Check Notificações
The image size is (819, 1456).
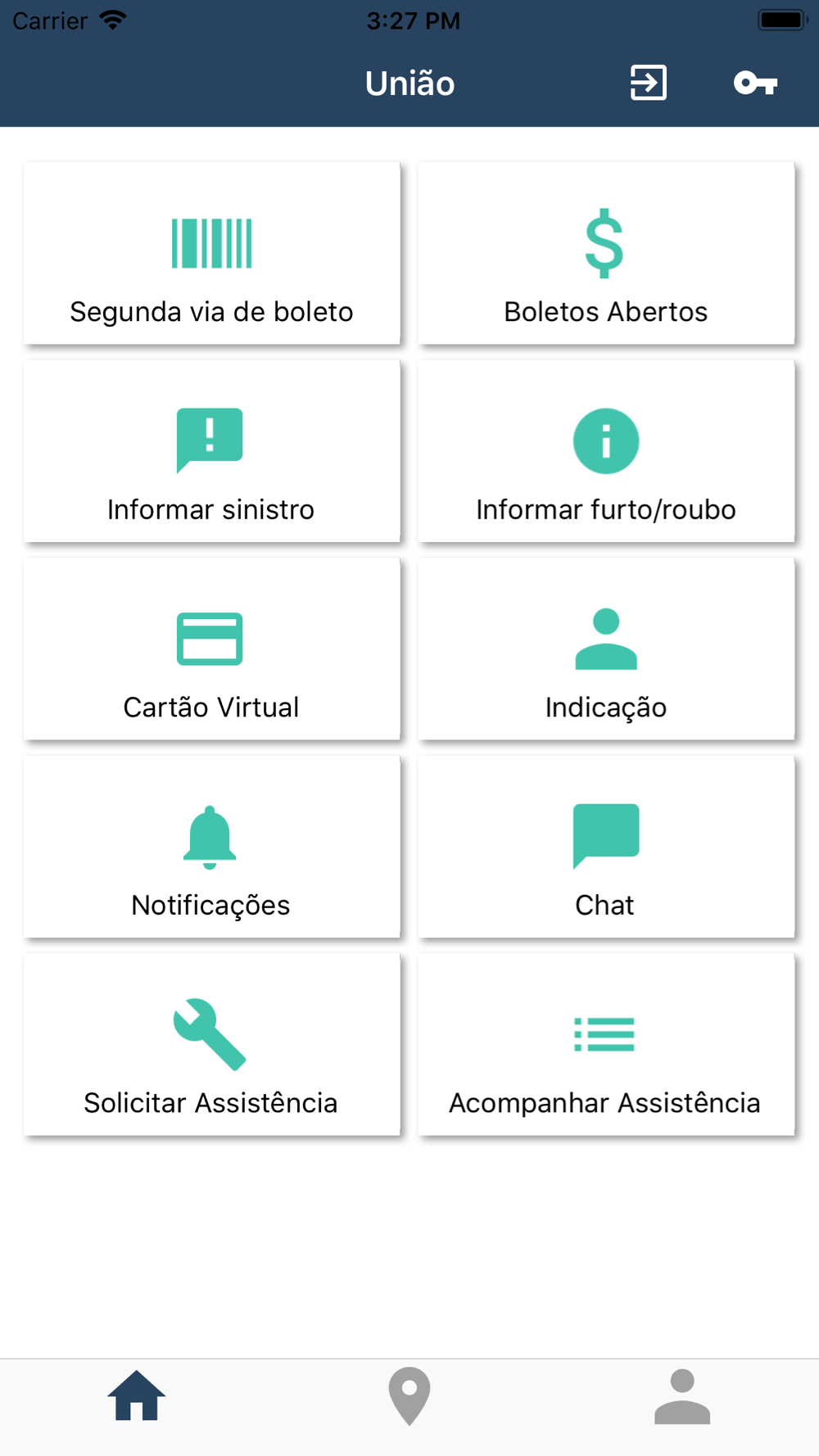tap(212, 847)
